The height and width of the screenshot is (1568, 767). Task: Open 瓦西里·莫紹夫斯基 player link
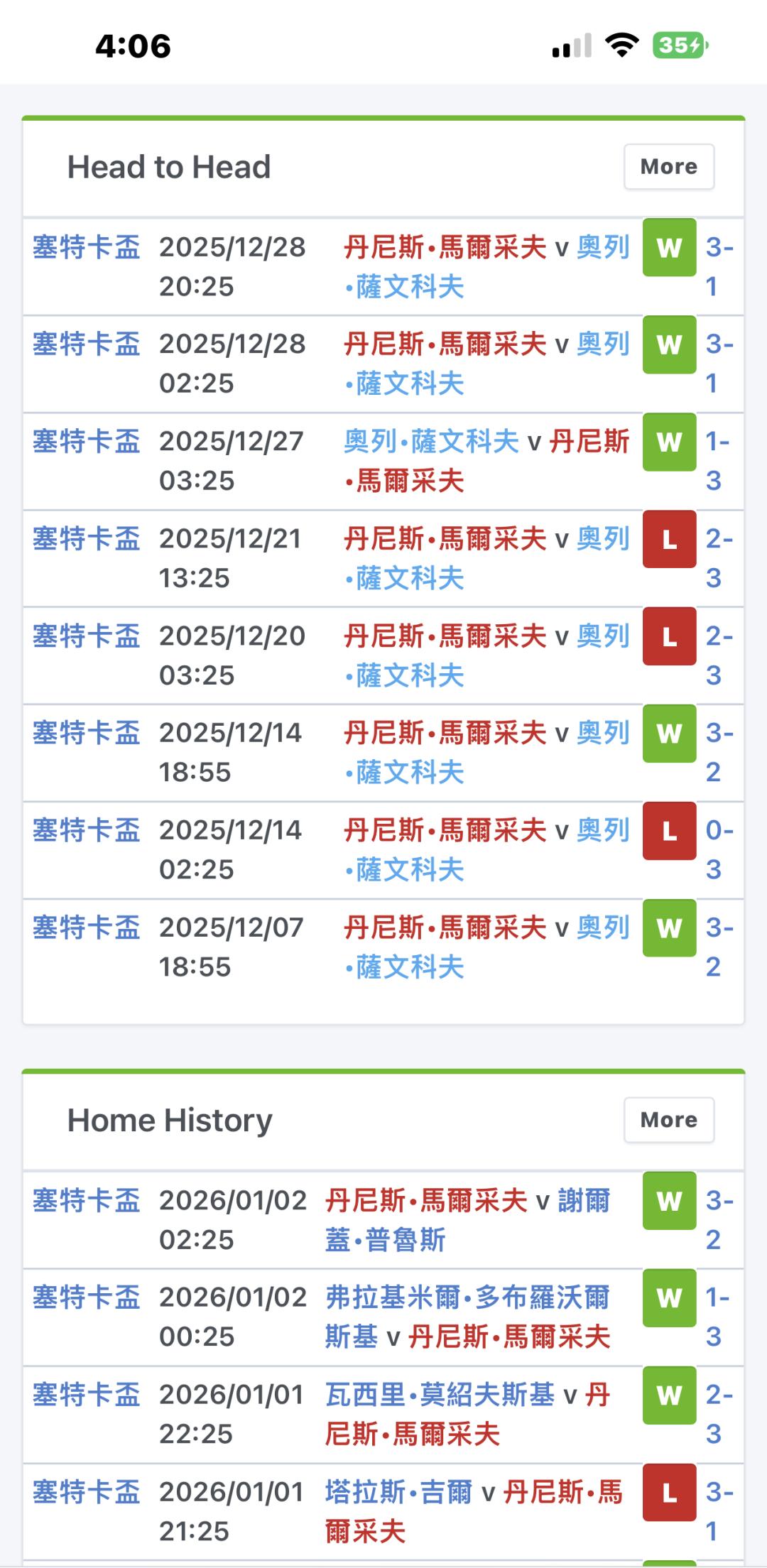(440, 1395)
